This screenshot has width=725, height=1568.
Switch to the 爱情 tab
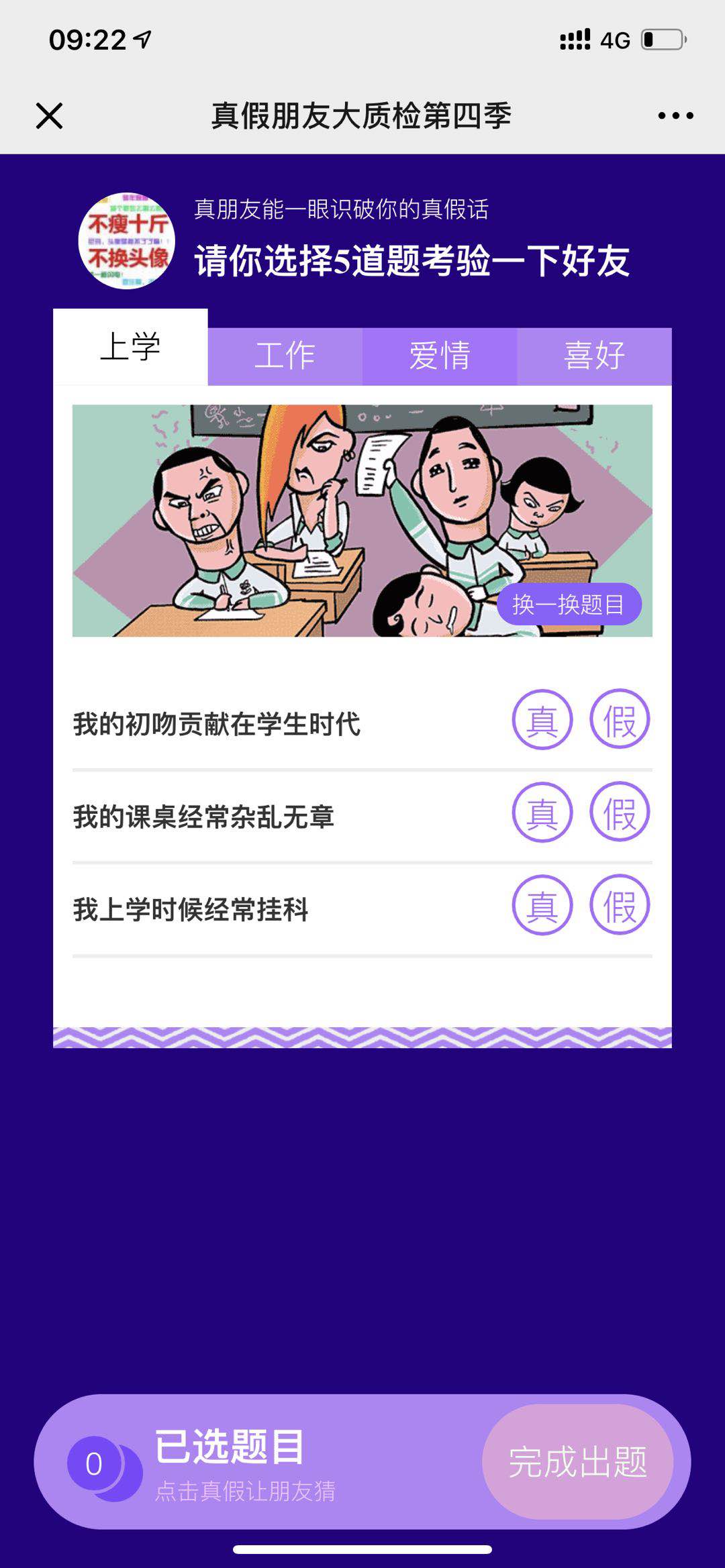pyautogui.click(x=440, y=356)
